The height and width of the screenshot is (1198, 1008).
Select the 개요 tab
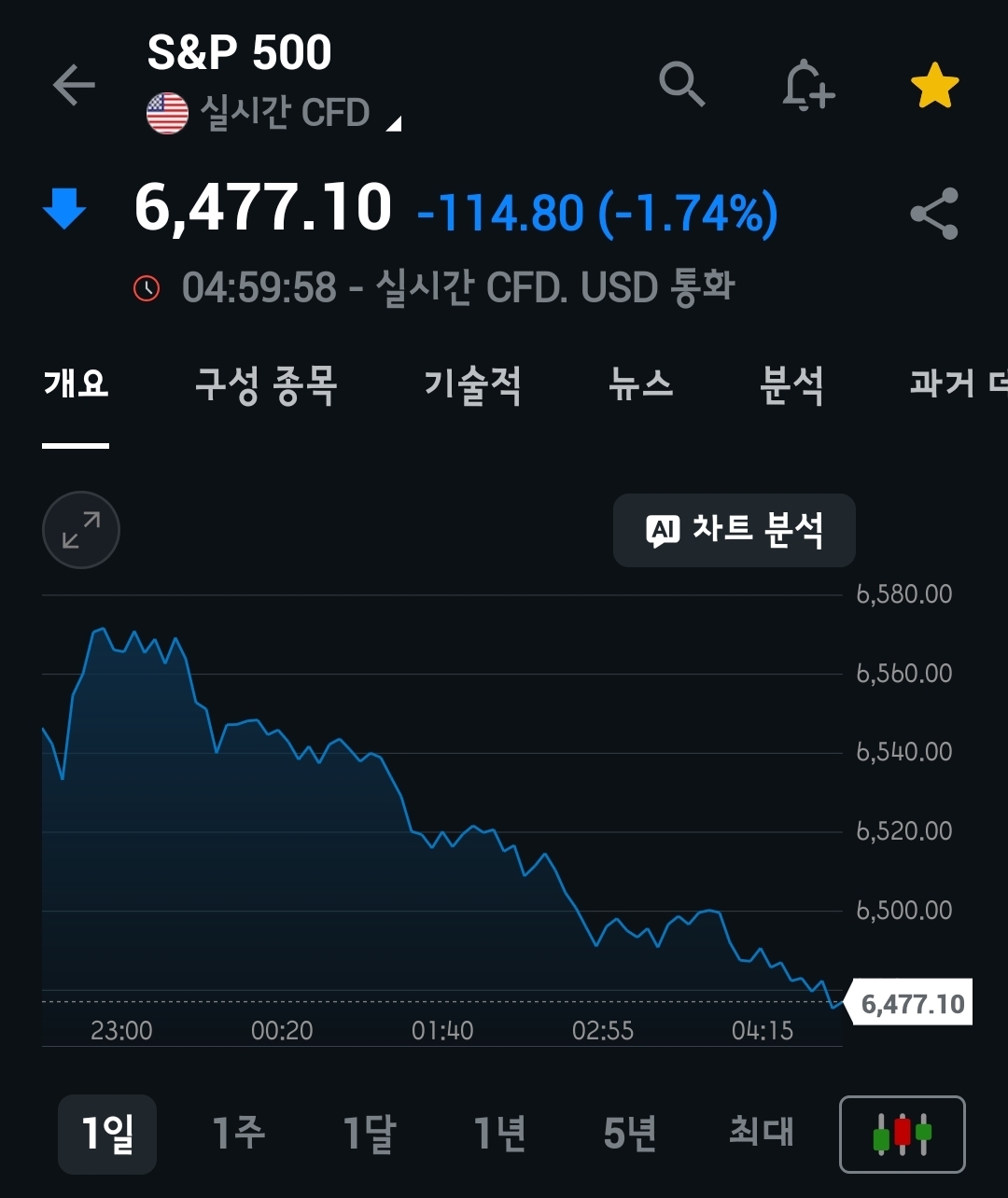76,384
